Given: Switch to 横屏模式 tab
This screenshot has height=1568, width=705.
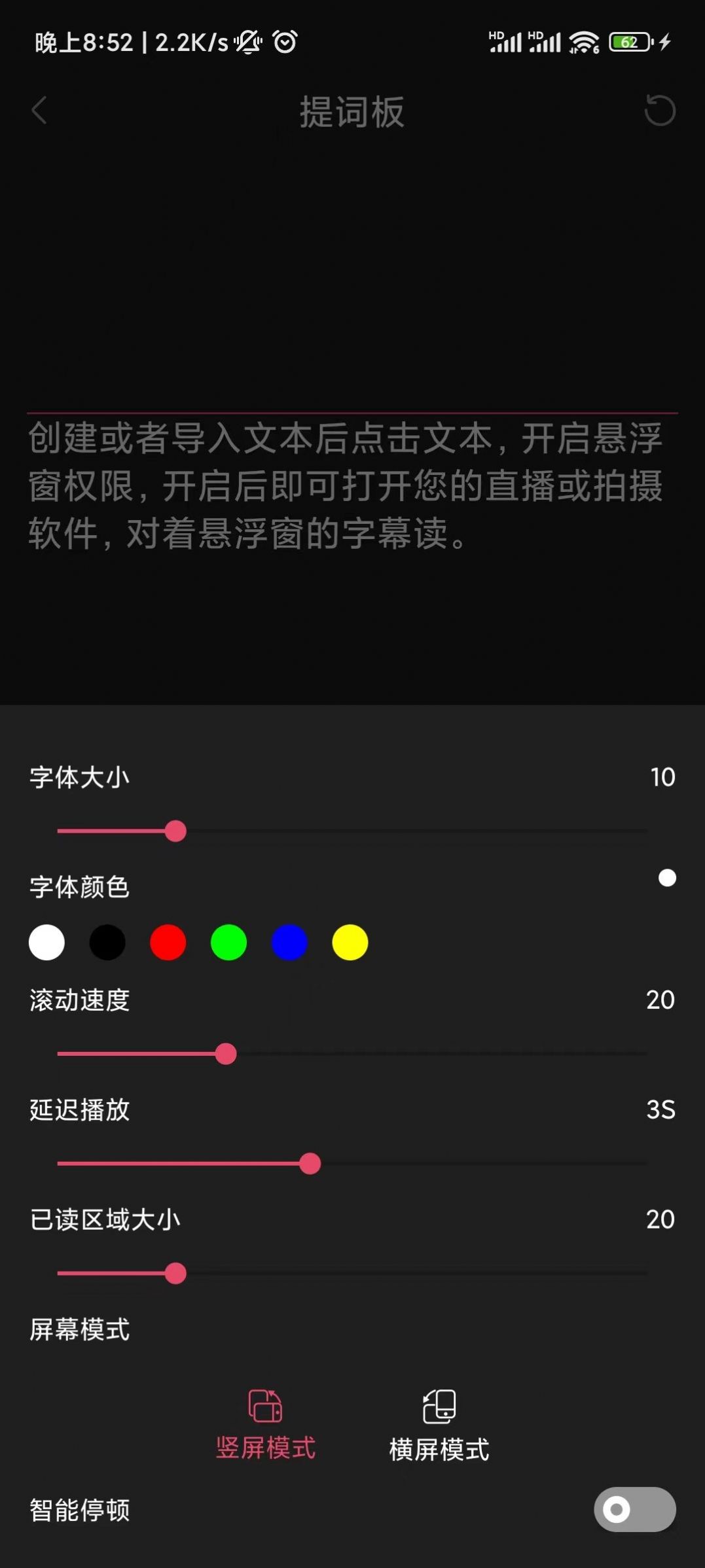Looking at the screenshot, I should 437,1447.
